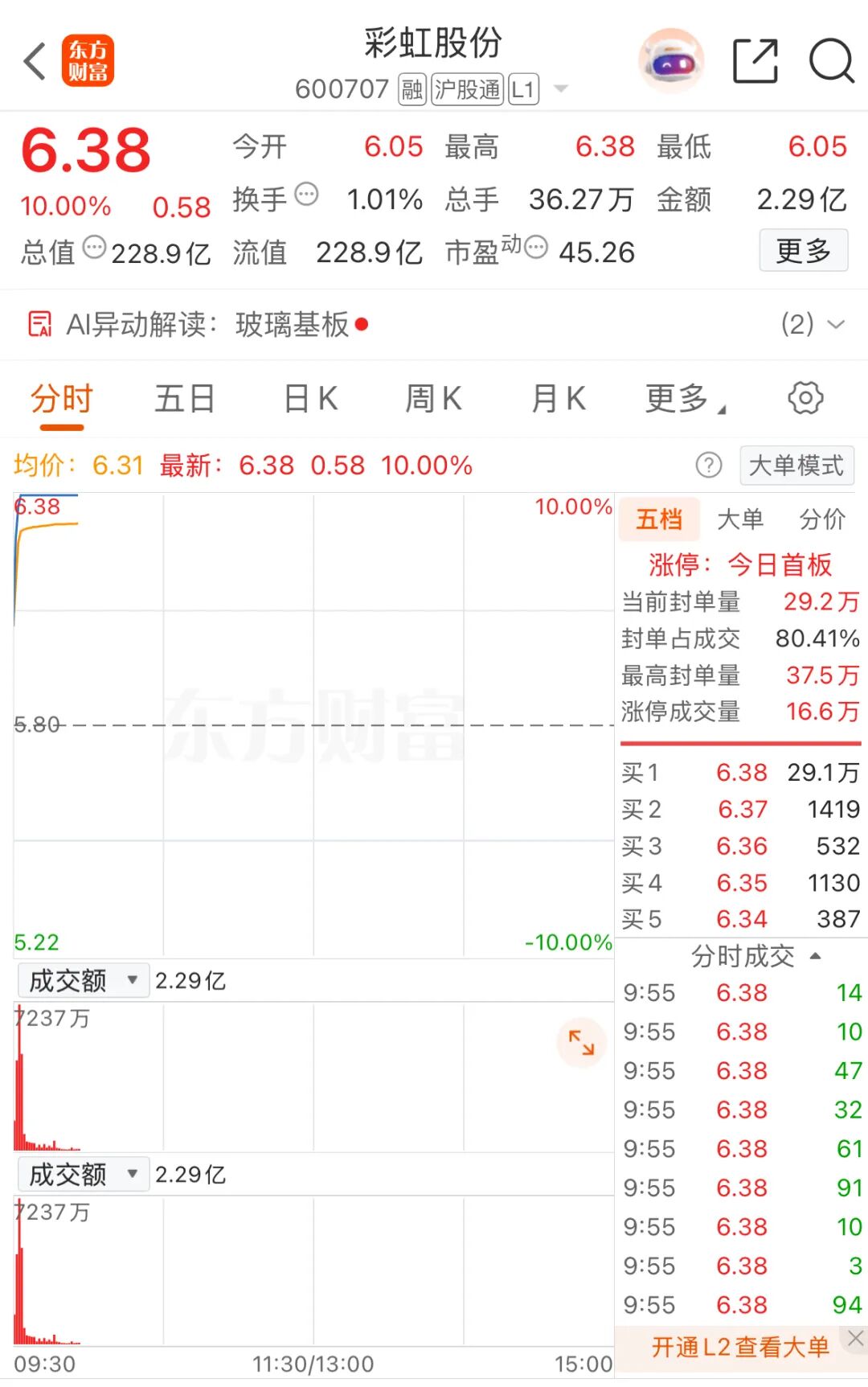Close the L2 promotion banner

coord(855,1338)
